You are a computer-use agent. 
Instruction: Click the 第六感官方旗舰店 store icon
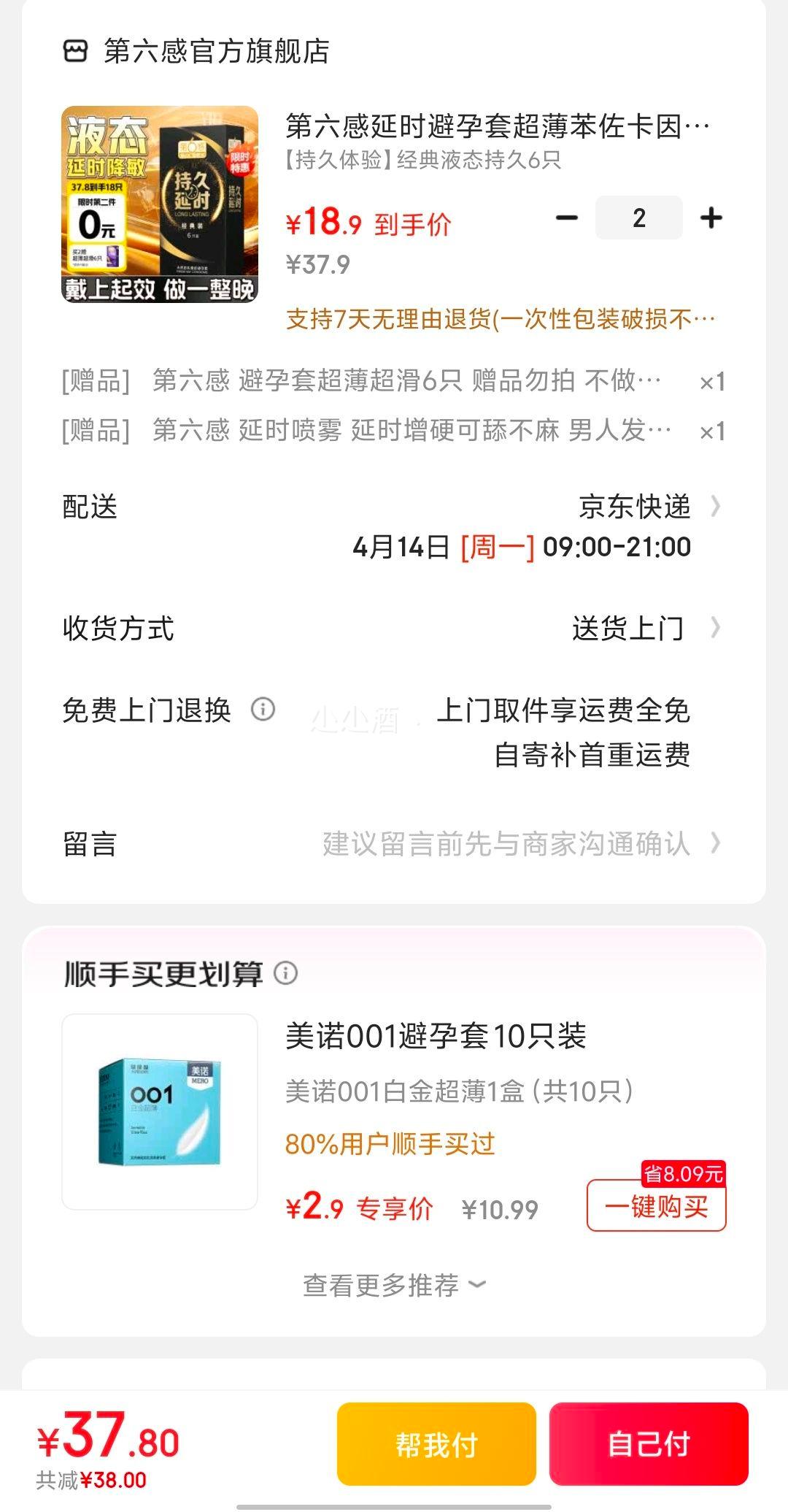click(x=76, y=50)
